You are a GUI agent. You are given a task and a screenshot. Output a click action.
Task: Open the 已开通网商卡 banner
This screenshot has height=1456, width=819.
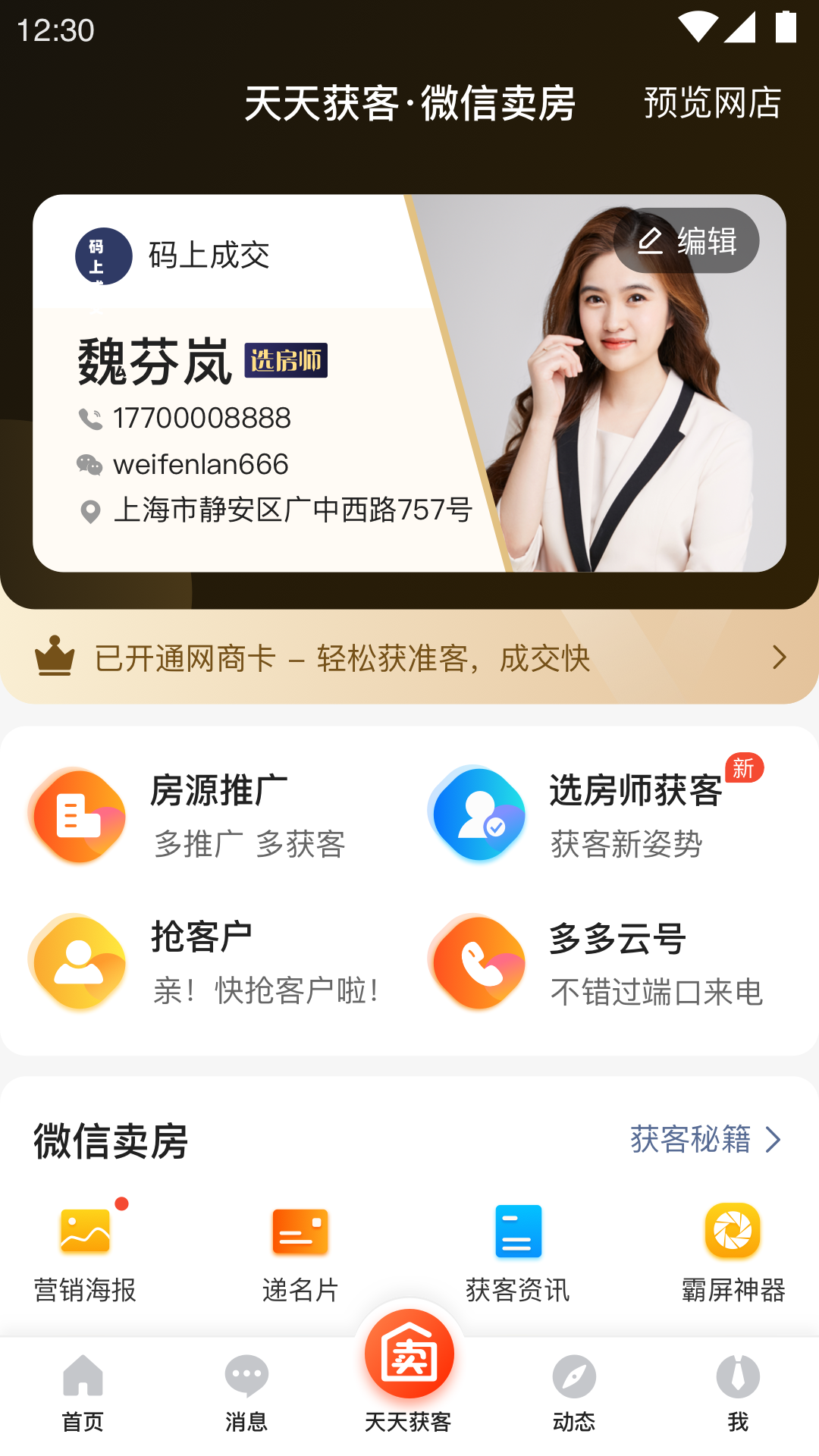pyautogui.click(x=409, y=657)
